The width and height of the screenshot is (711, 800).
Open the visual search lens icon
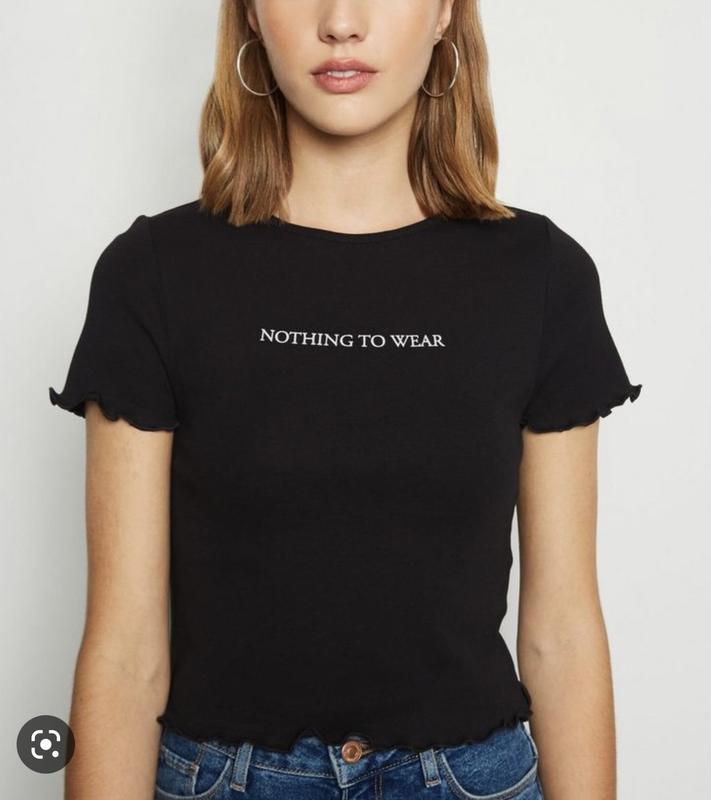[x=46, y=744]
